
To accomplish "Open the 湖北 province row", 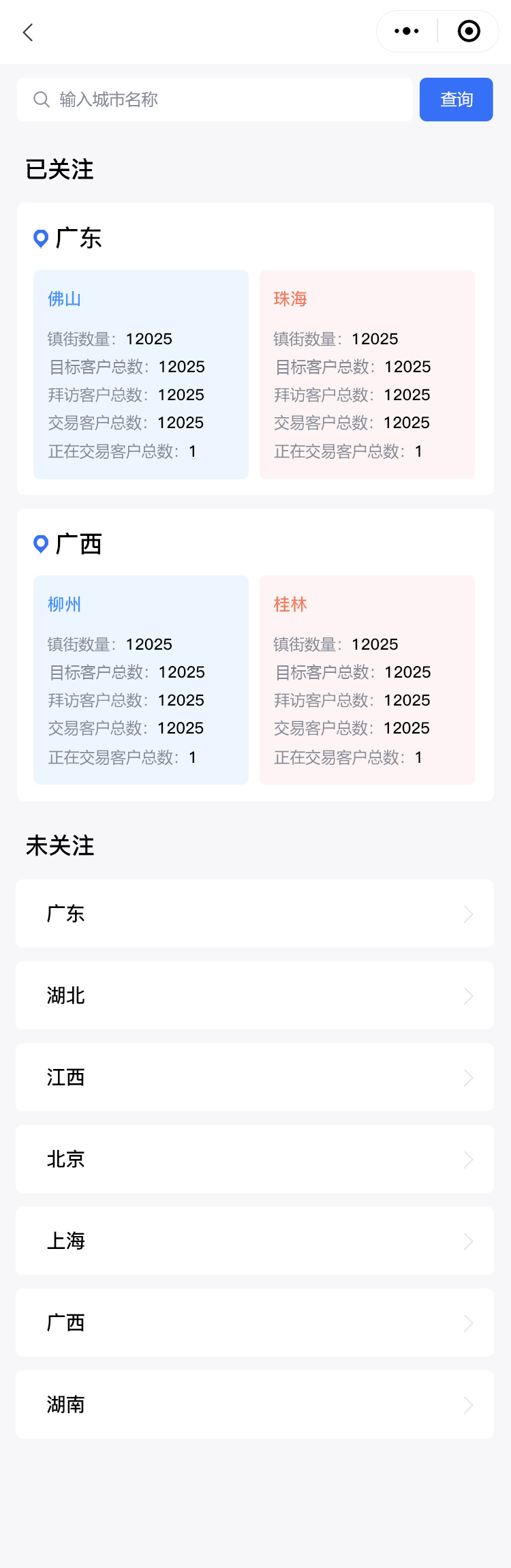I will 255,995.
